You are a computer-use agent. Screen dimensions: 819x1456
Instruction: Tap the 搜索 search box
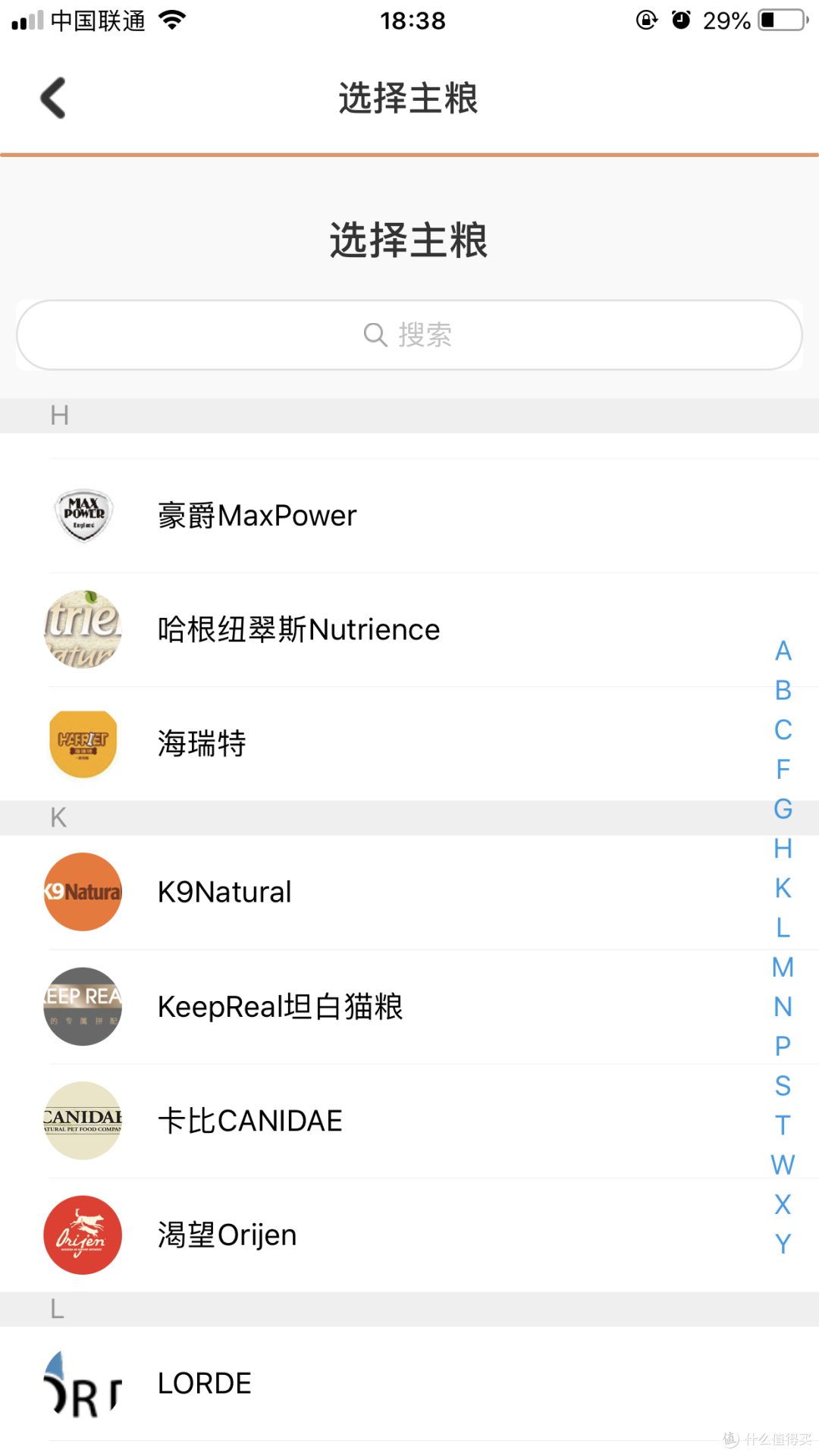409,334
